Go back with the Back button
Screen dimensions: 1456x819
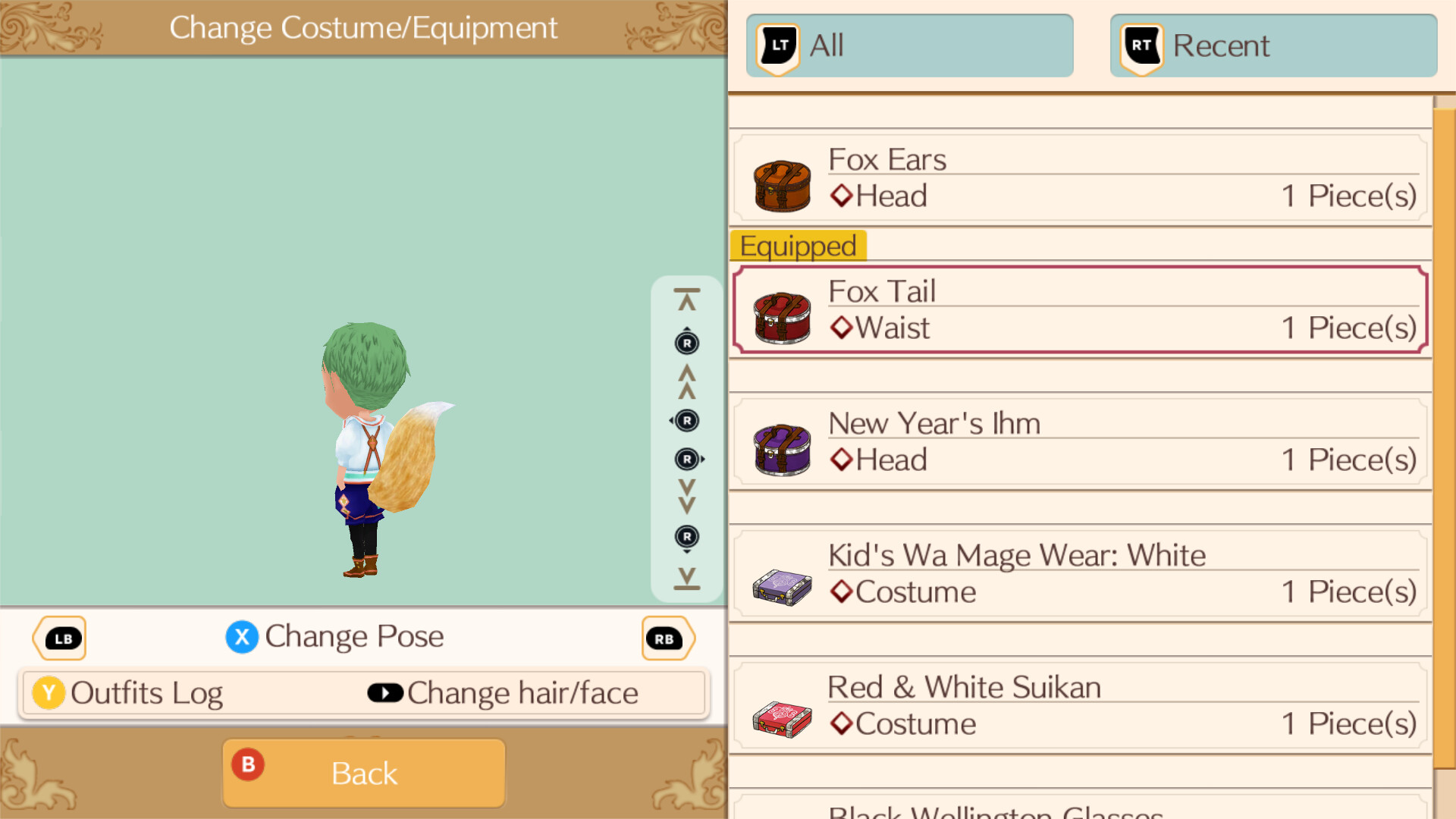pyautogui.click(x=363, y=773)
